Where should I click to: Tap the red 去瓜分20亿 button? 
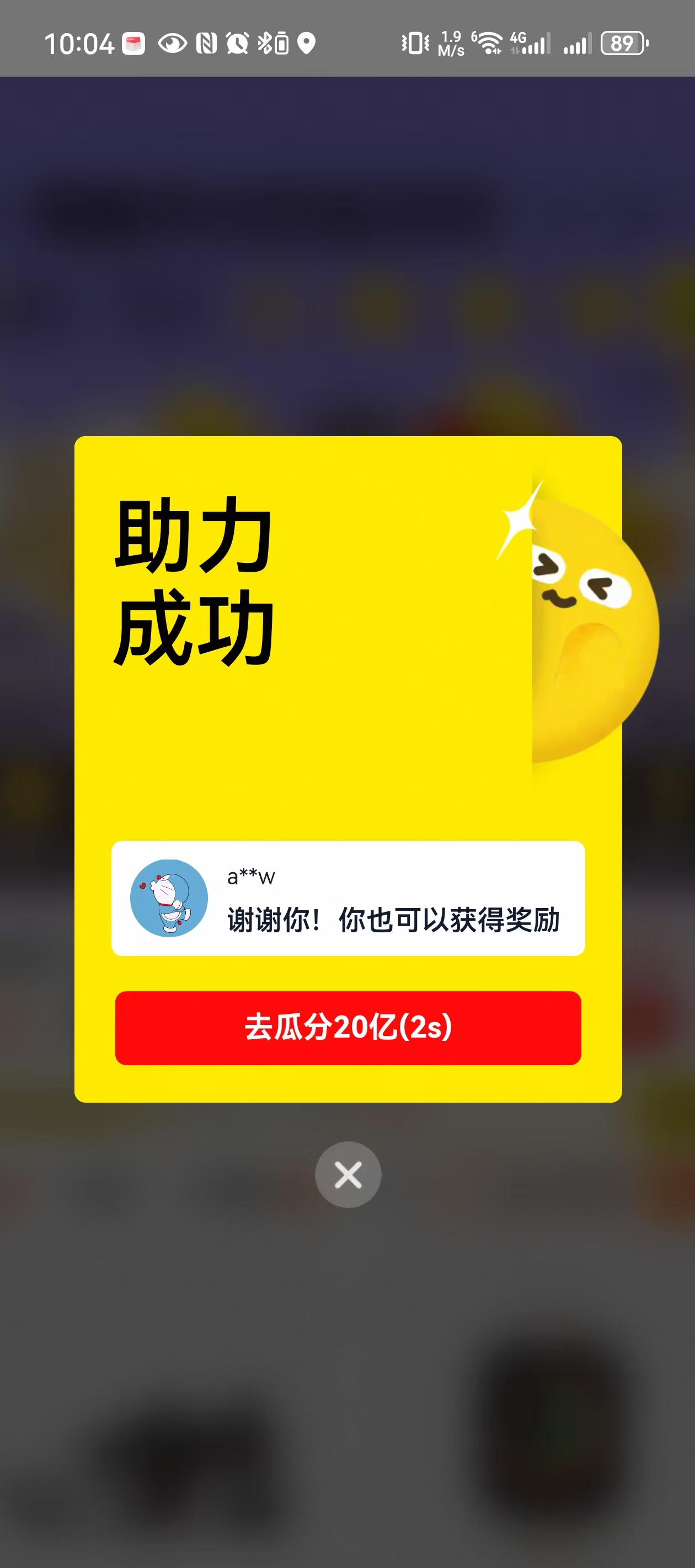(348, 1028)
